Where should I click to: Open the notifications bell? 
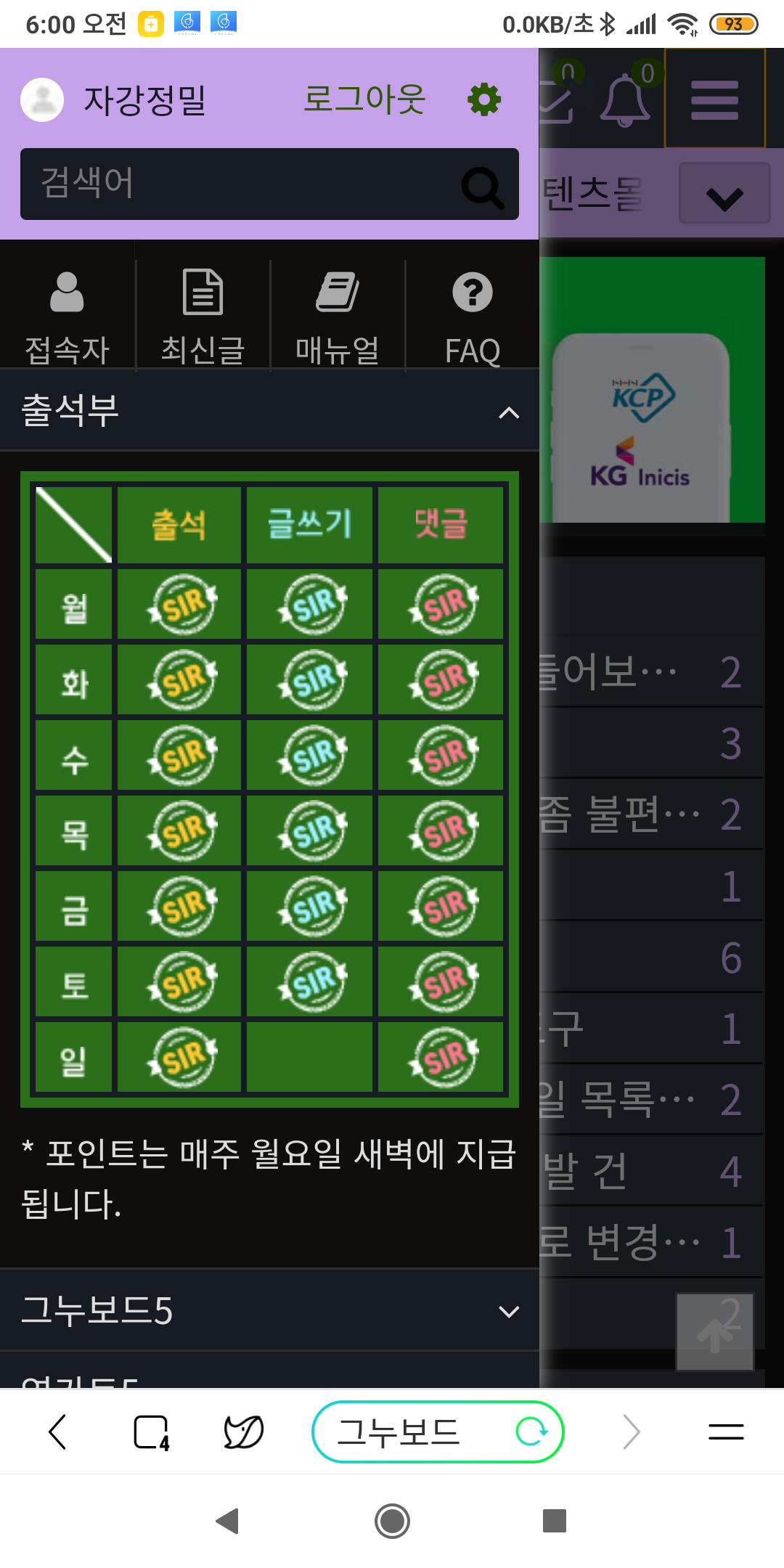coord(625,100)
